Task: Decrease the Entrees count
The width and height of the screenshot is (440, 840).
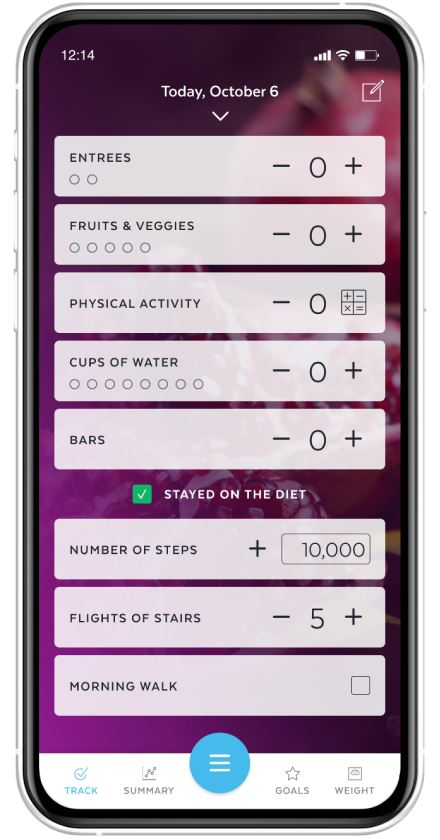Action: coord(281,166)
